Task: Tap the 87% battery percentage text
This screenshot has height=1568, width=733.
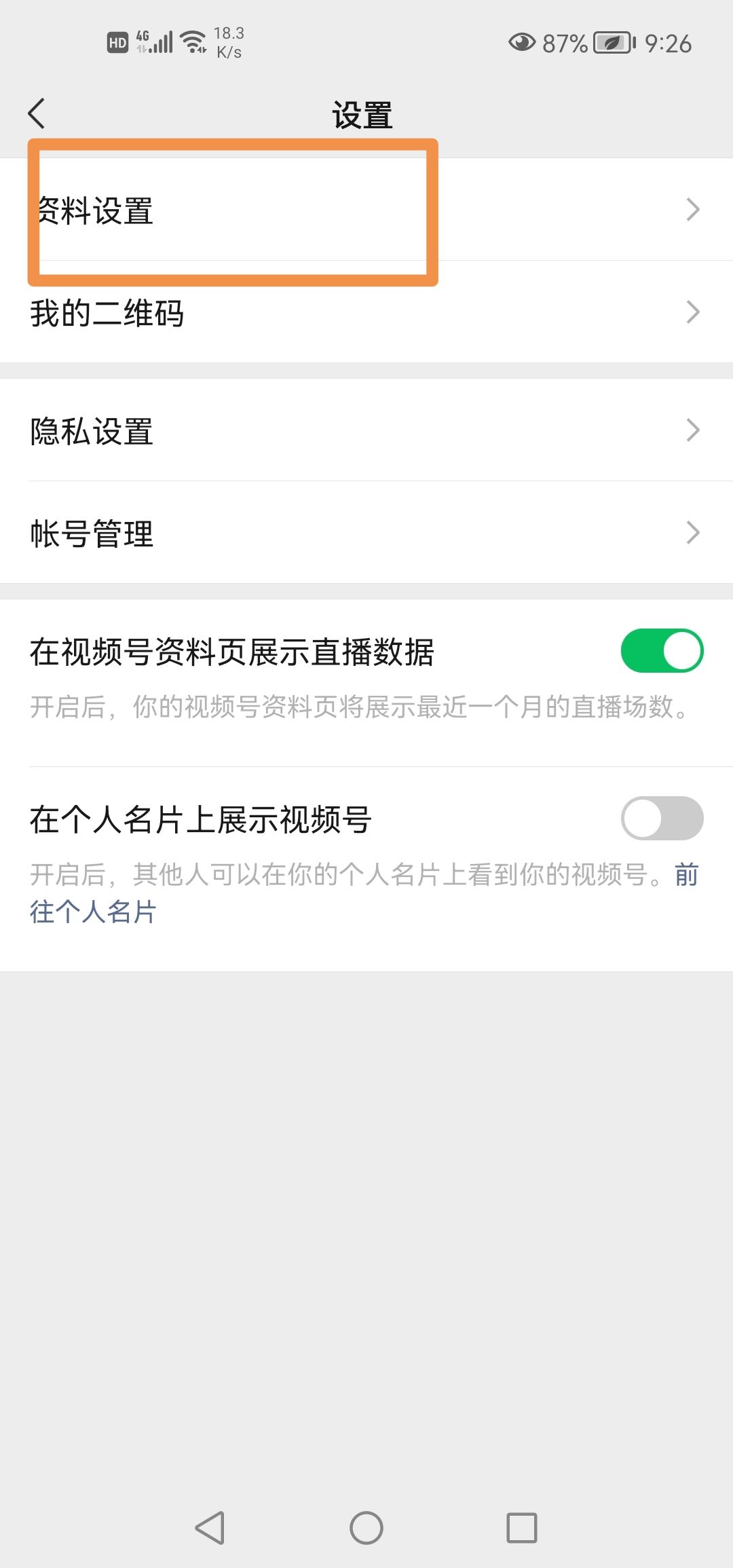Action: [563, 43]
